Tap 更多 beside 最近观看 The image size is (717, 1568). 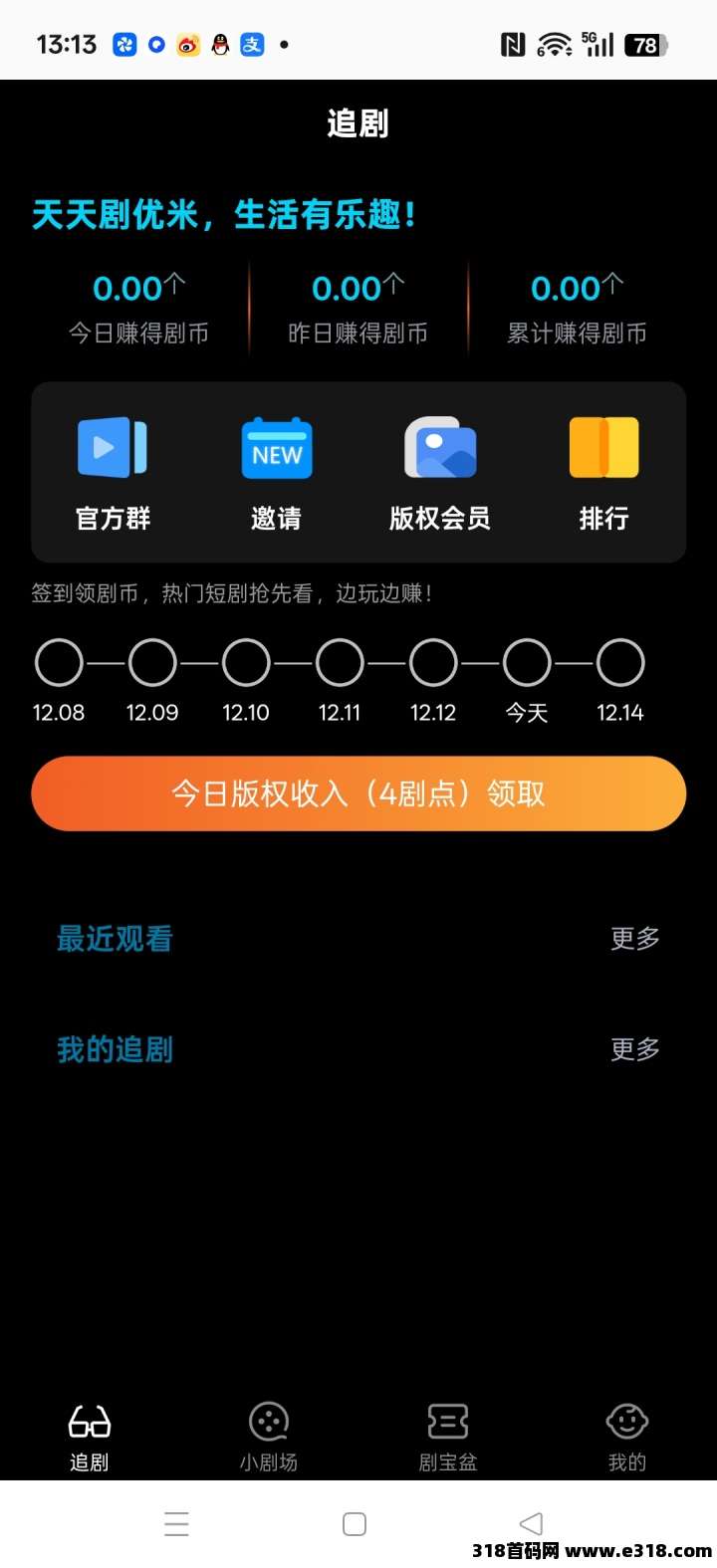634,938
